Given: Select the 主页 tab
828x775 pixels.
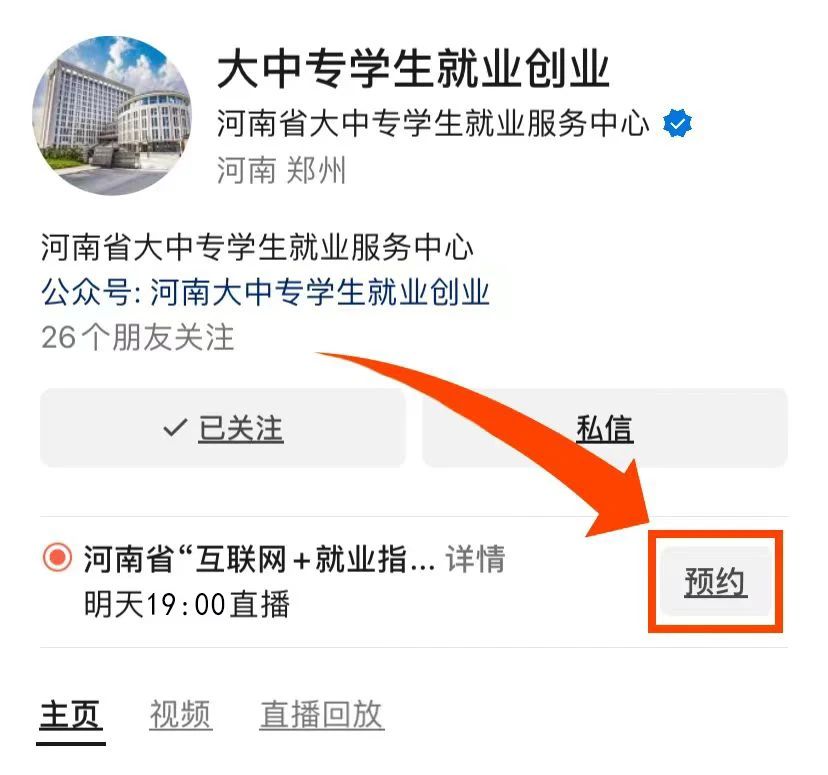Looking at the screenshot, I should (71, 714).
